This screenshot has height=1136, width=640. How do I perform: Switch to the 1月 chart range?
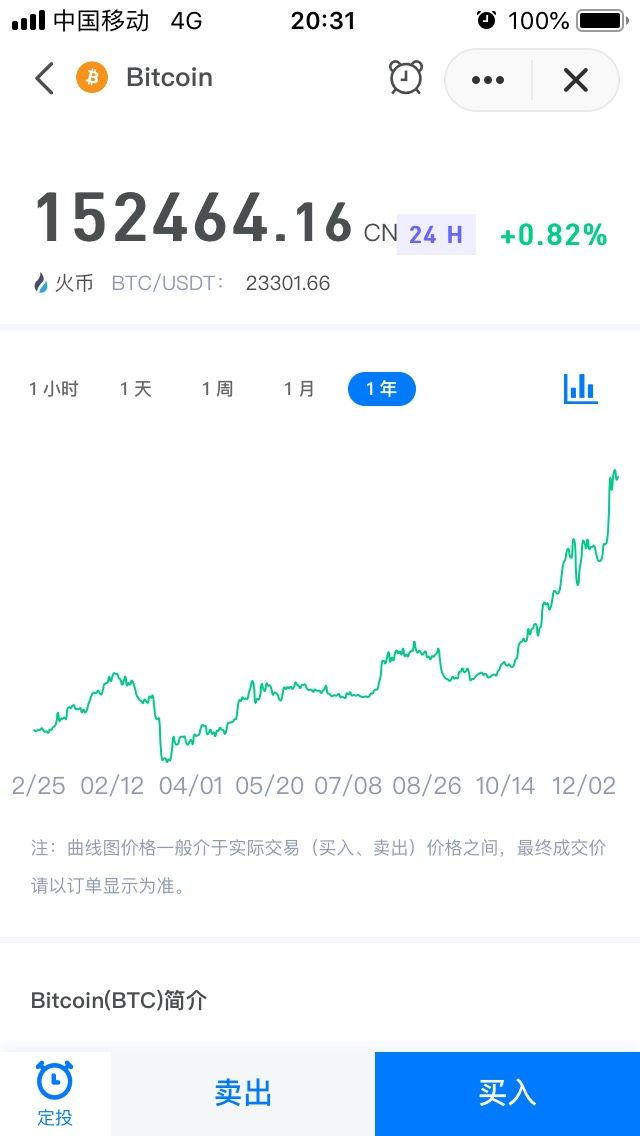299,389
